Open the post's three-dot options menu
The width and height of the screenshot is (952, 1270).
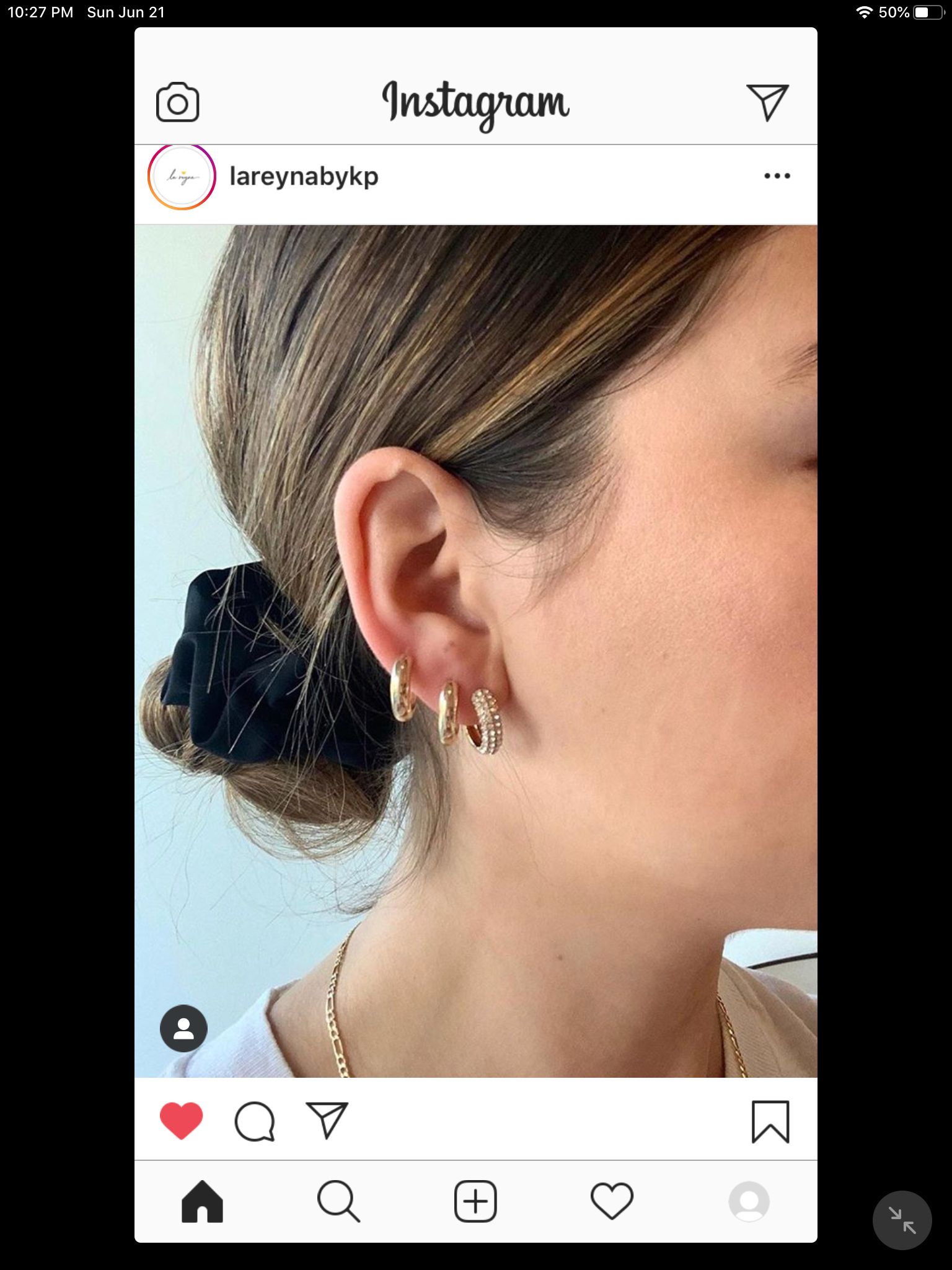tap(777, 176)
